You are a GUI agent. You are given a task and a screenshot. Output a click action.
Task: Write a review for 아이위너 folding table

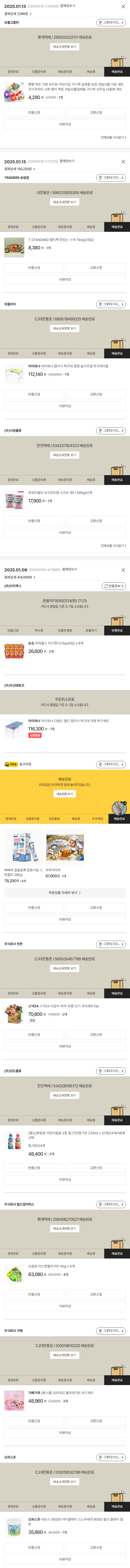pos(65,406)
